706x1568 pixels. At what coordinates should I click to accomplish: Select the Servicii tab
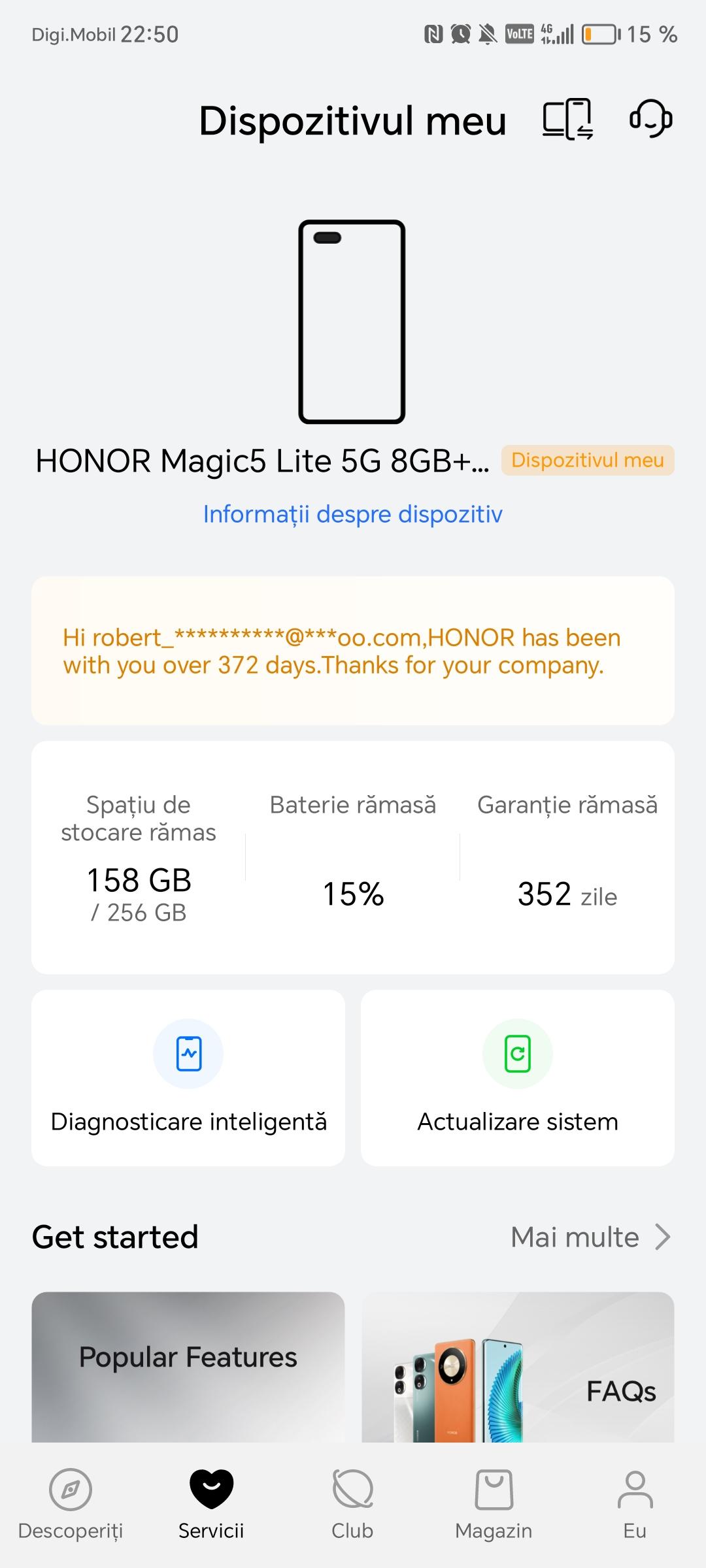tap(211, 1504)
